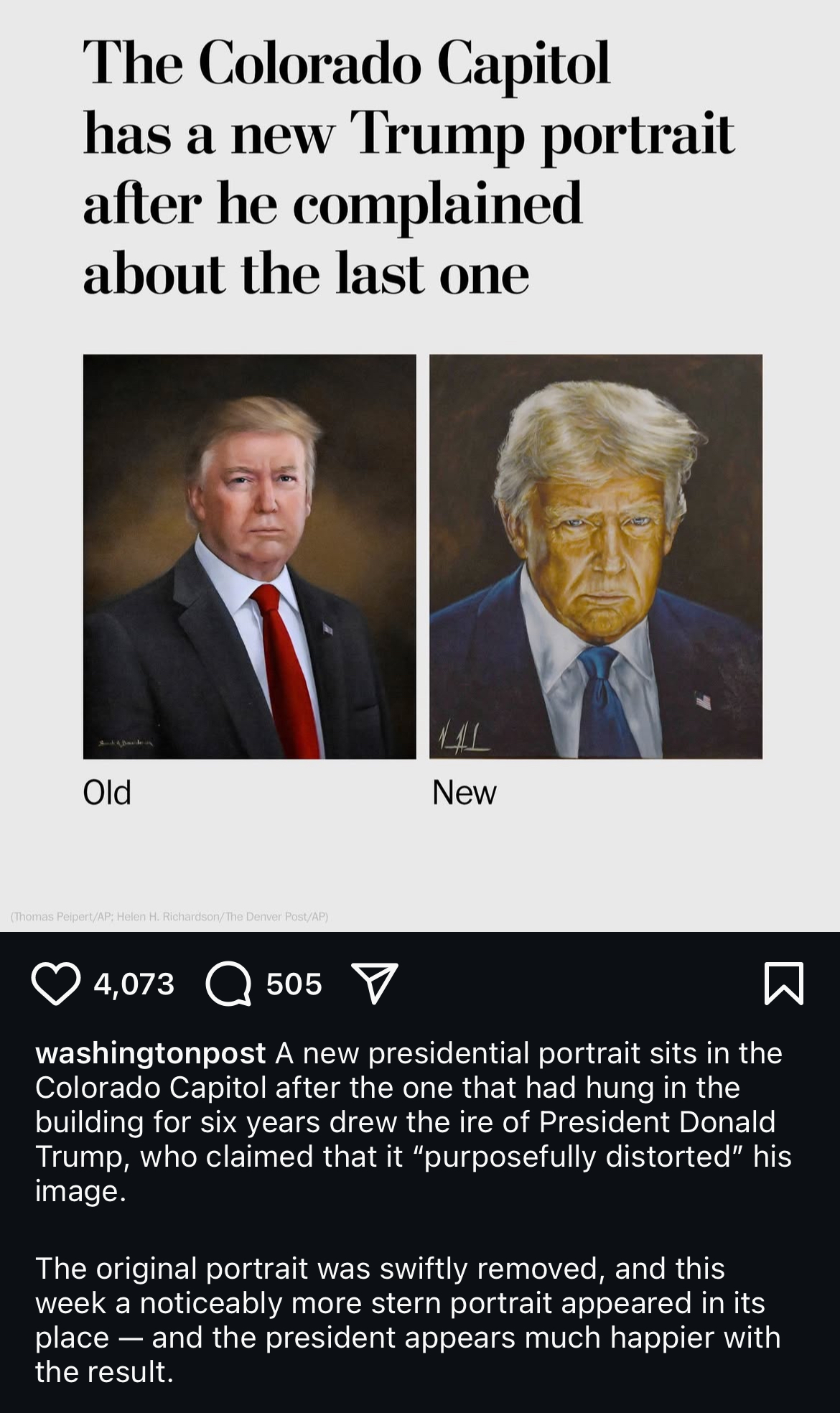This screenshot has width=840, height=1413.
Task: Open the washingtonpost profile from the caption
Action: pyautogui.click(x=151, y=1053)
